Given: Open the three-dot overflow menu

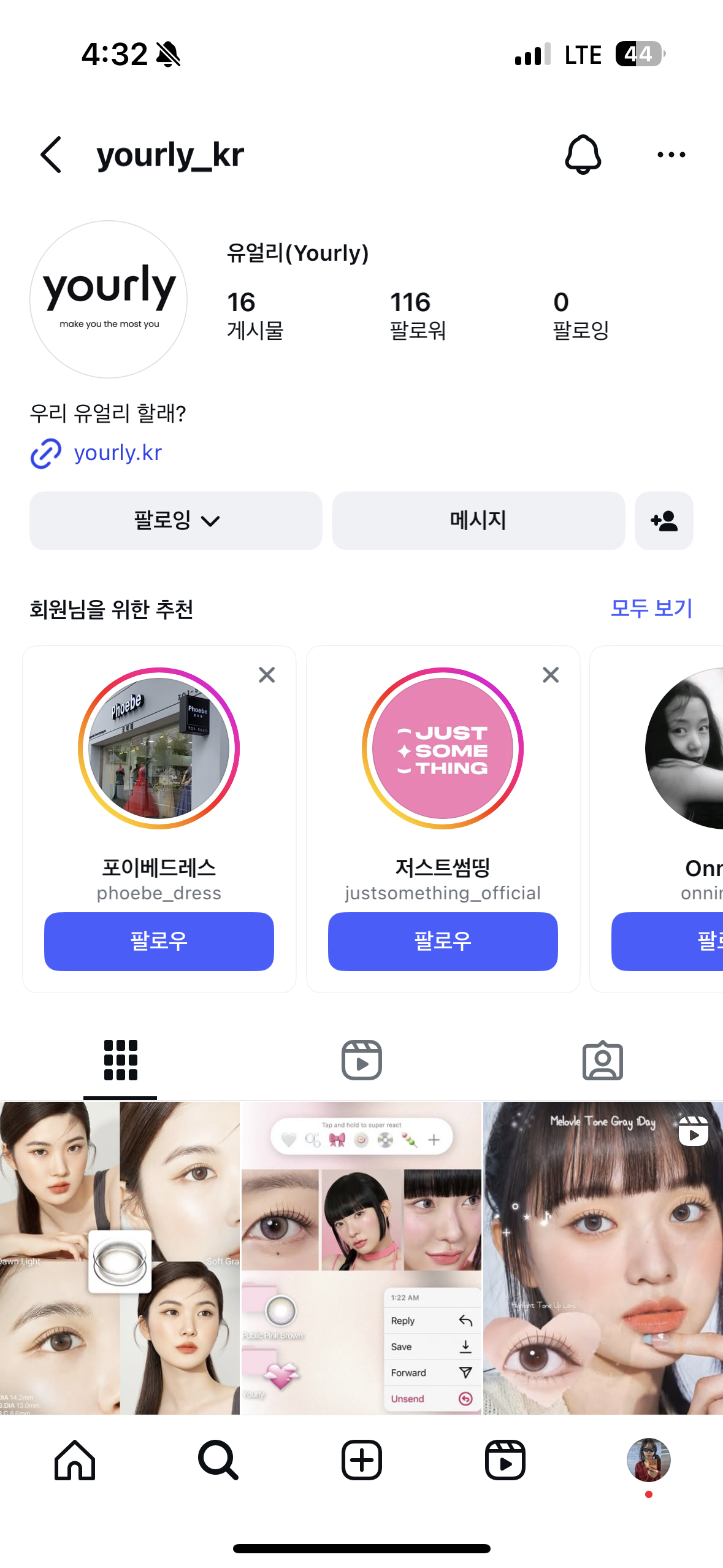Looking at the screenshot, I should 671,155.
